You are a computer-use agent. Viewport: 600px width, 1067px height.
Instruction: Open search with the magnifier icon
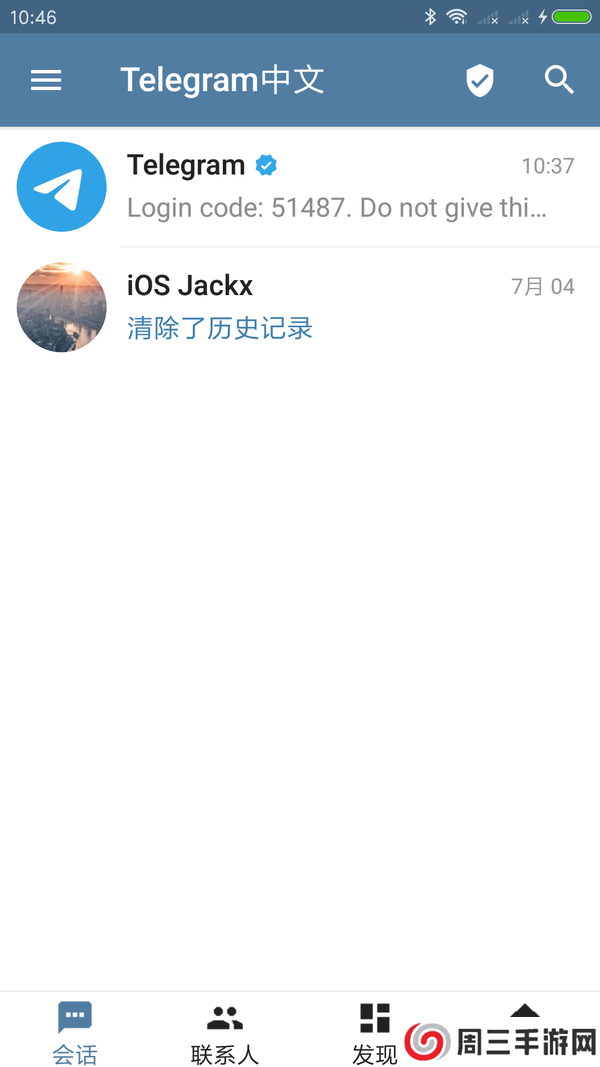tap(559, 80)
